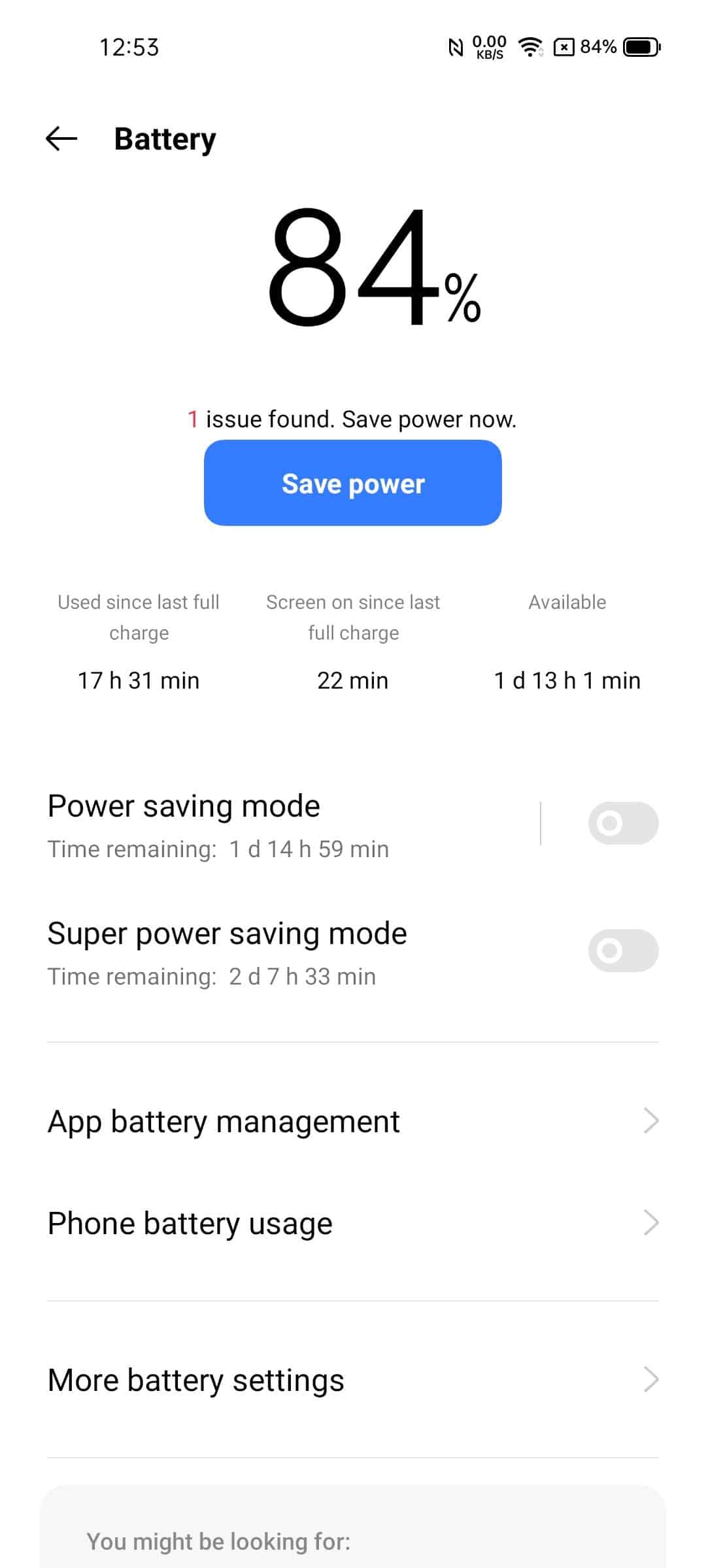706x1568 pixels.
Task: Turn on Super power saving mode
Action: (x=623, y=951)
